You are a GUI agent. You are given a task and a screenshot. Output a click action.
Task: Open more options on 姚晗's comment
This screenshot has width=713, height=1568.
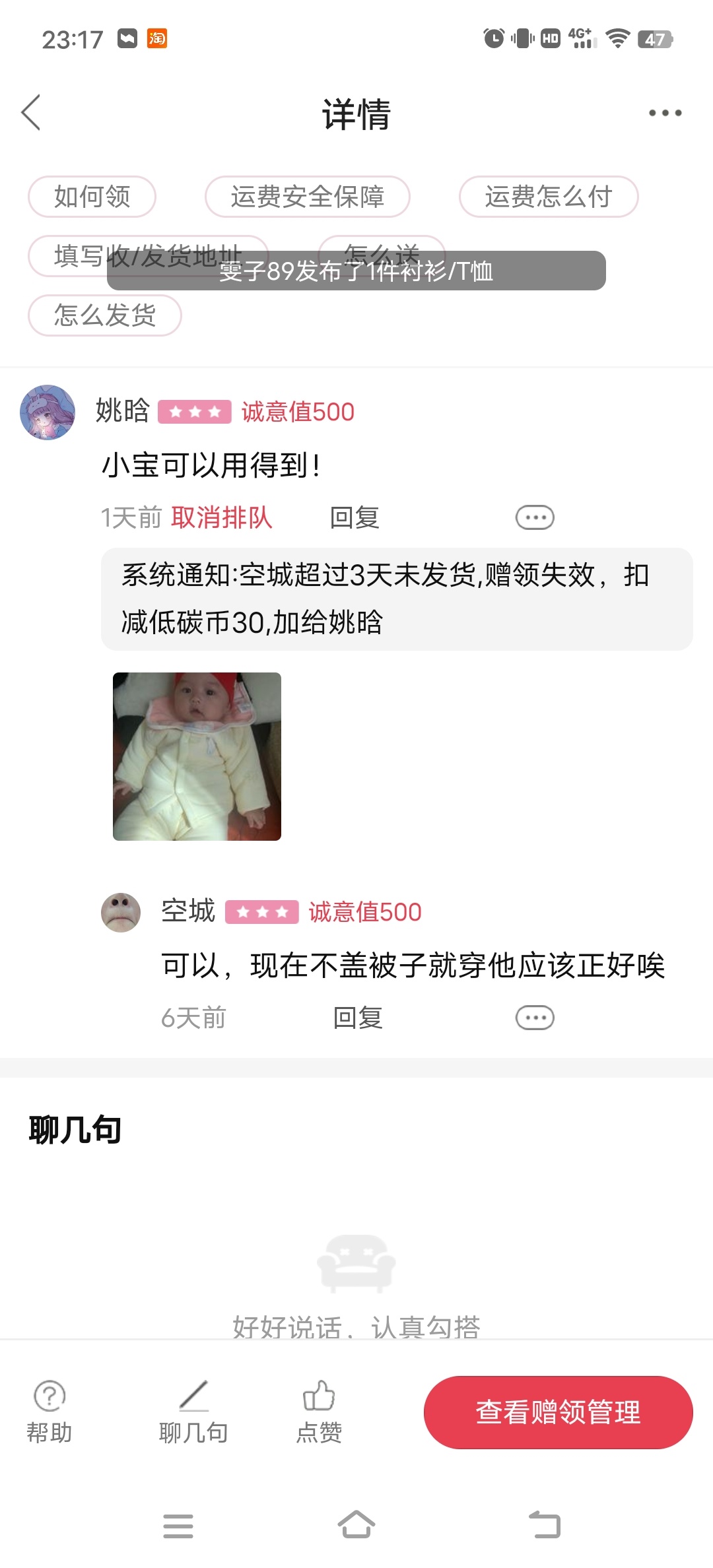click(535, 517)
